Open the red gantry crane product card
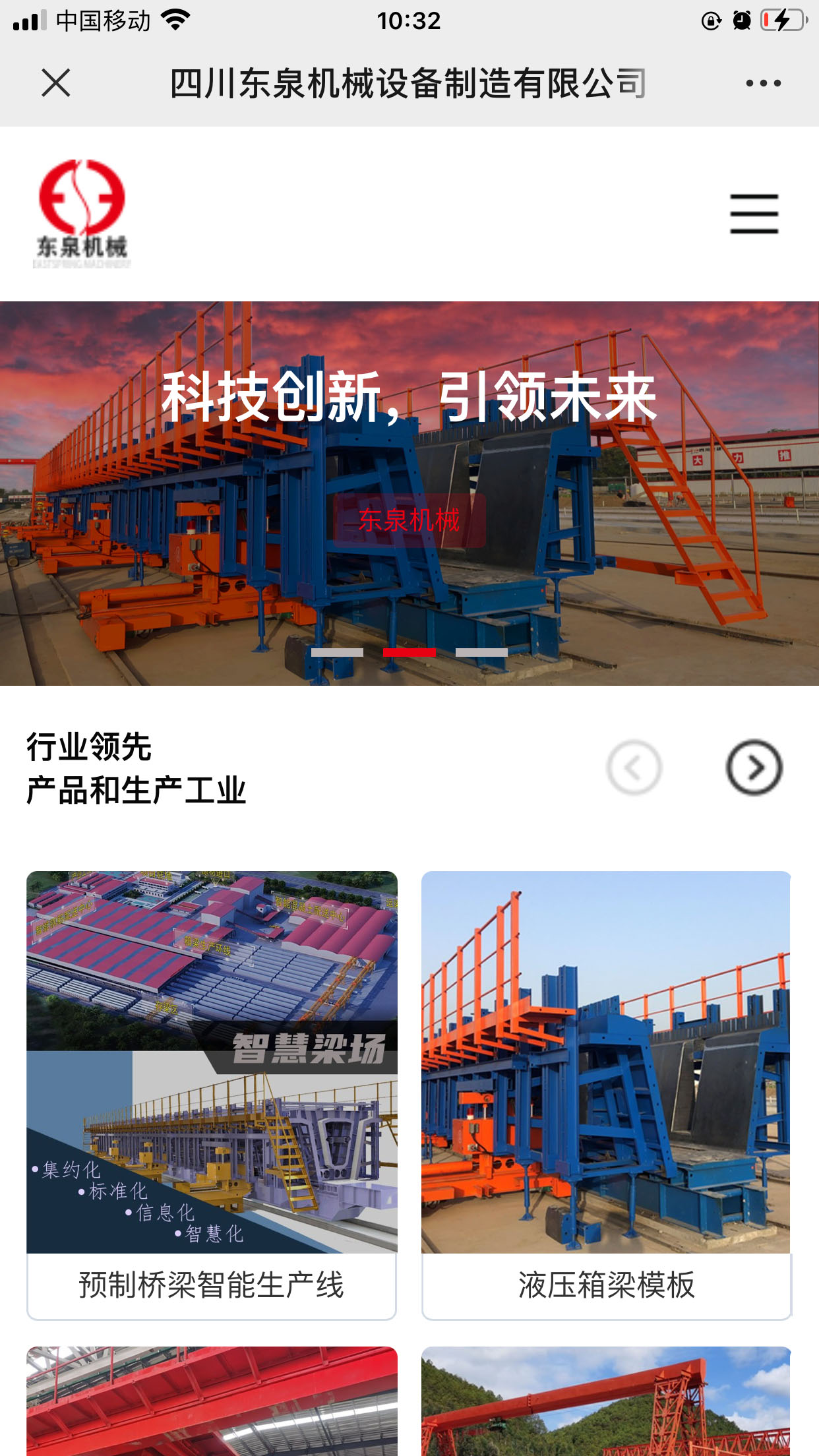 tap(606, 1401)
